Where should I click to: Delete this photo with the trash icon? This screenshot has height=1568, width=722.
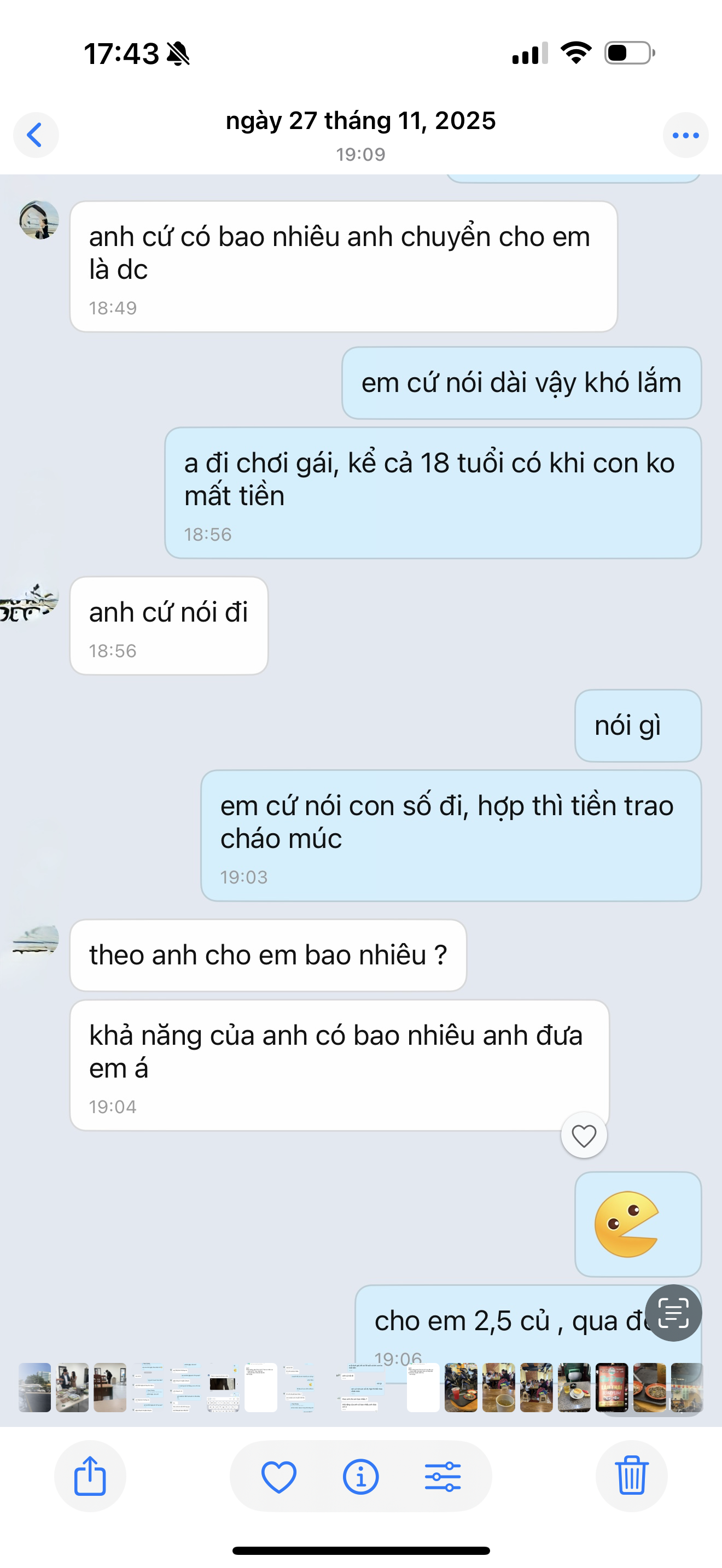coord(631,1476)
